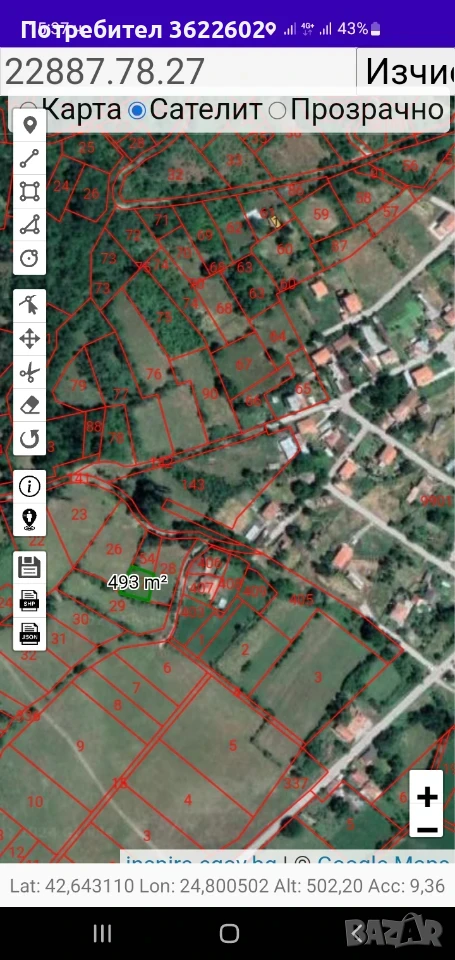The image size is (455, 960).
Task: Export as JSON file
Action: (29, 633)
